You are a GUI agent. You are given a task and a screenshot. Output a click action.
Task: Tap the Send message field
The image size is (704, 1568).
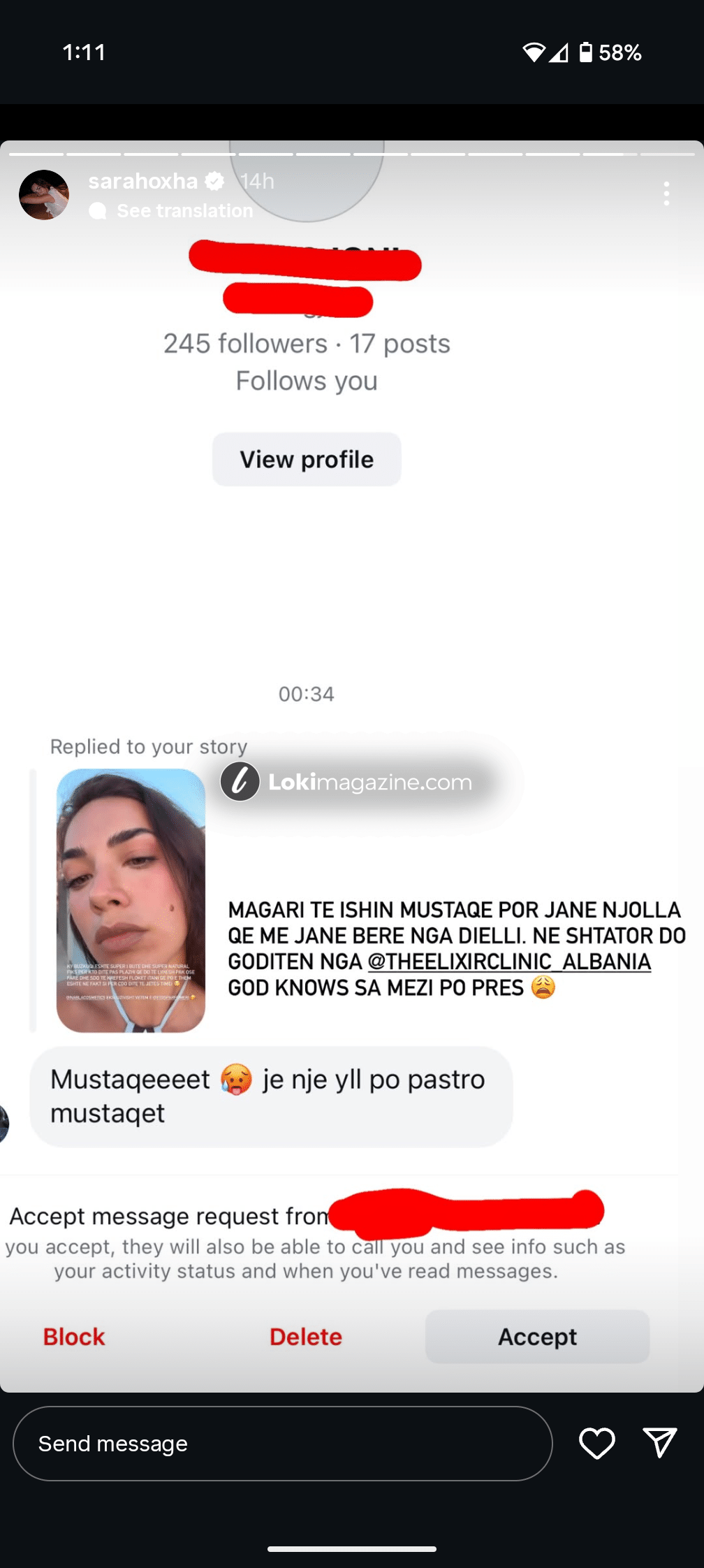pyautogui.click(x=282, y=1444)
